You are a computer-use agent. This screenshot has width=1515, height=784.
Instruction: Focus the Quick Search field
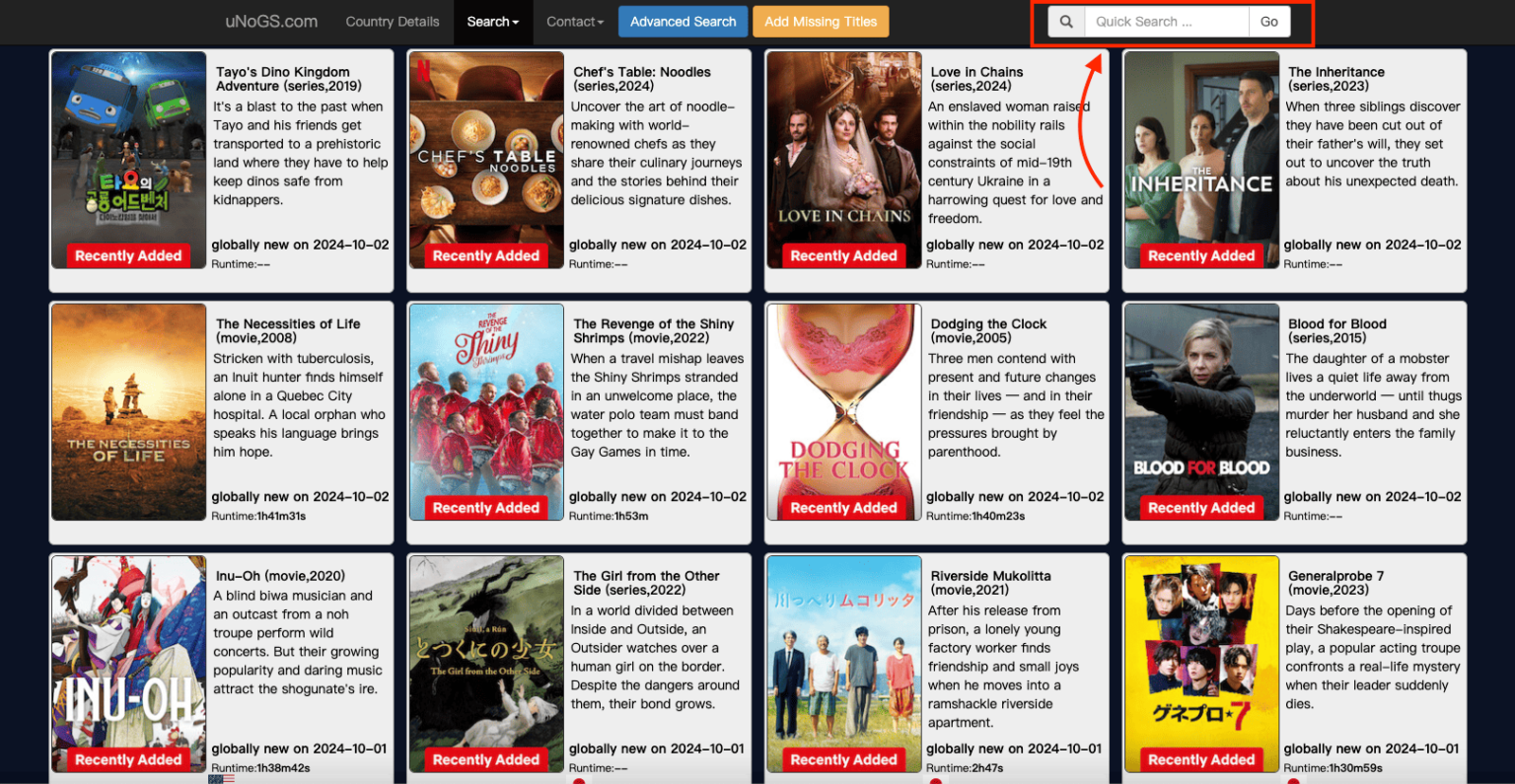coord(1165,22)
